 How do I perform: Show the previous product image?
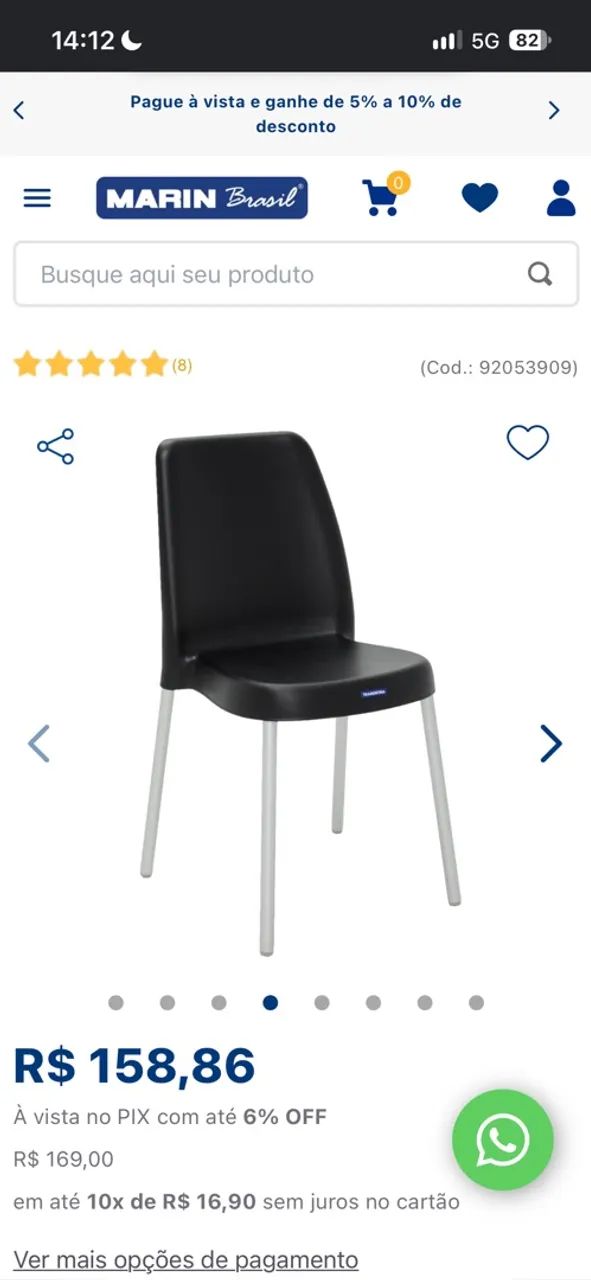[39, 743]
